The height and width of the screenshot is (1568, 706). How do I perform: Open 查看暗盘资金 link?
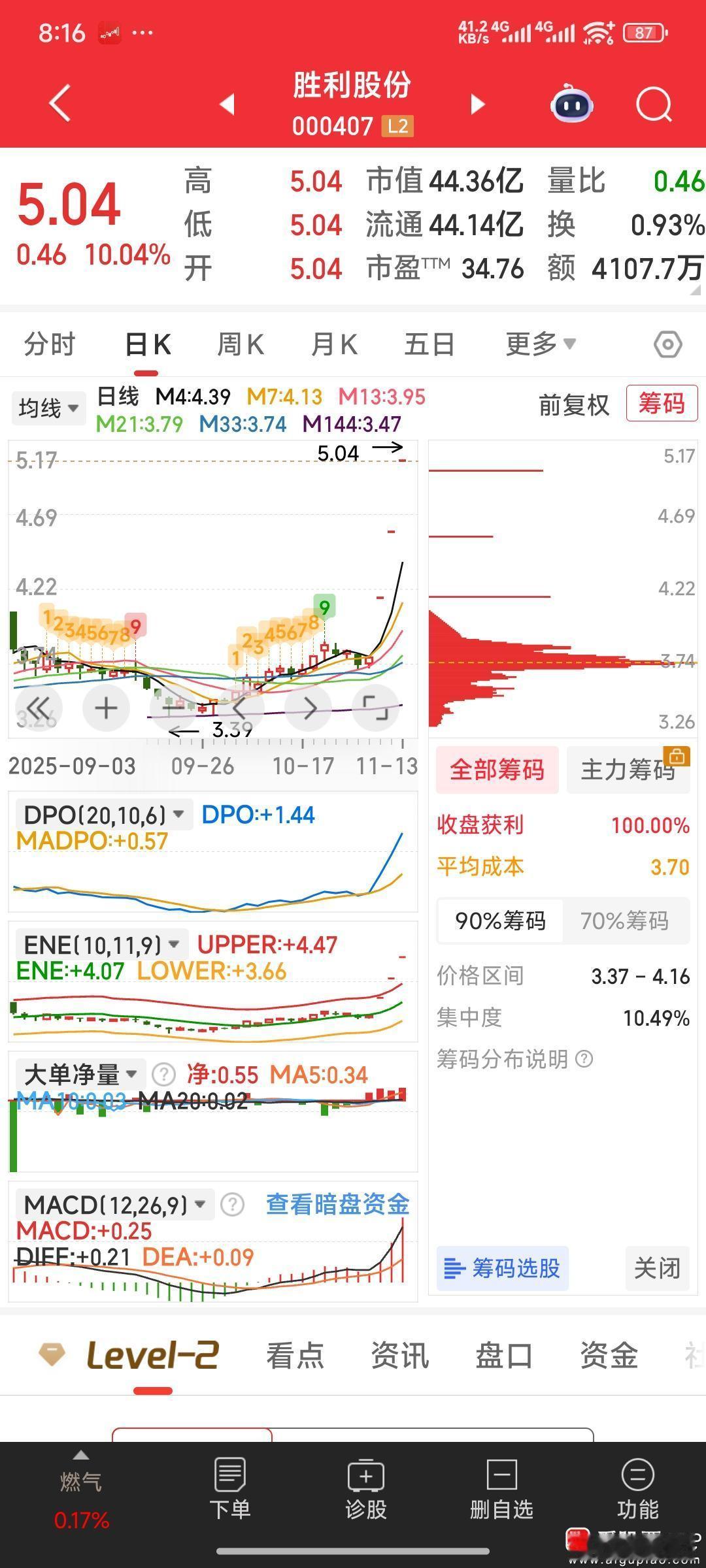point(337,1203)
